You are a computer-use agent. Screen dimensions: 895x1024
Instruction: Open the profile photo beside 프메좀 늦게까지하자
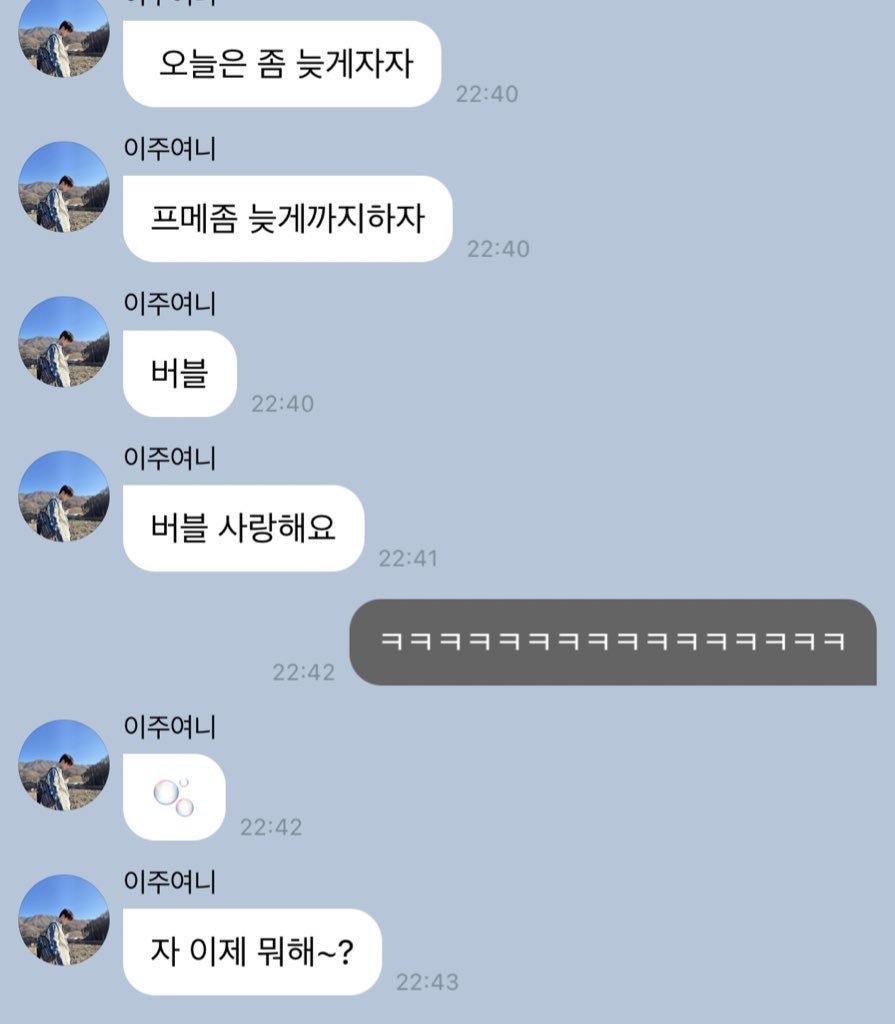click(63, 195)
